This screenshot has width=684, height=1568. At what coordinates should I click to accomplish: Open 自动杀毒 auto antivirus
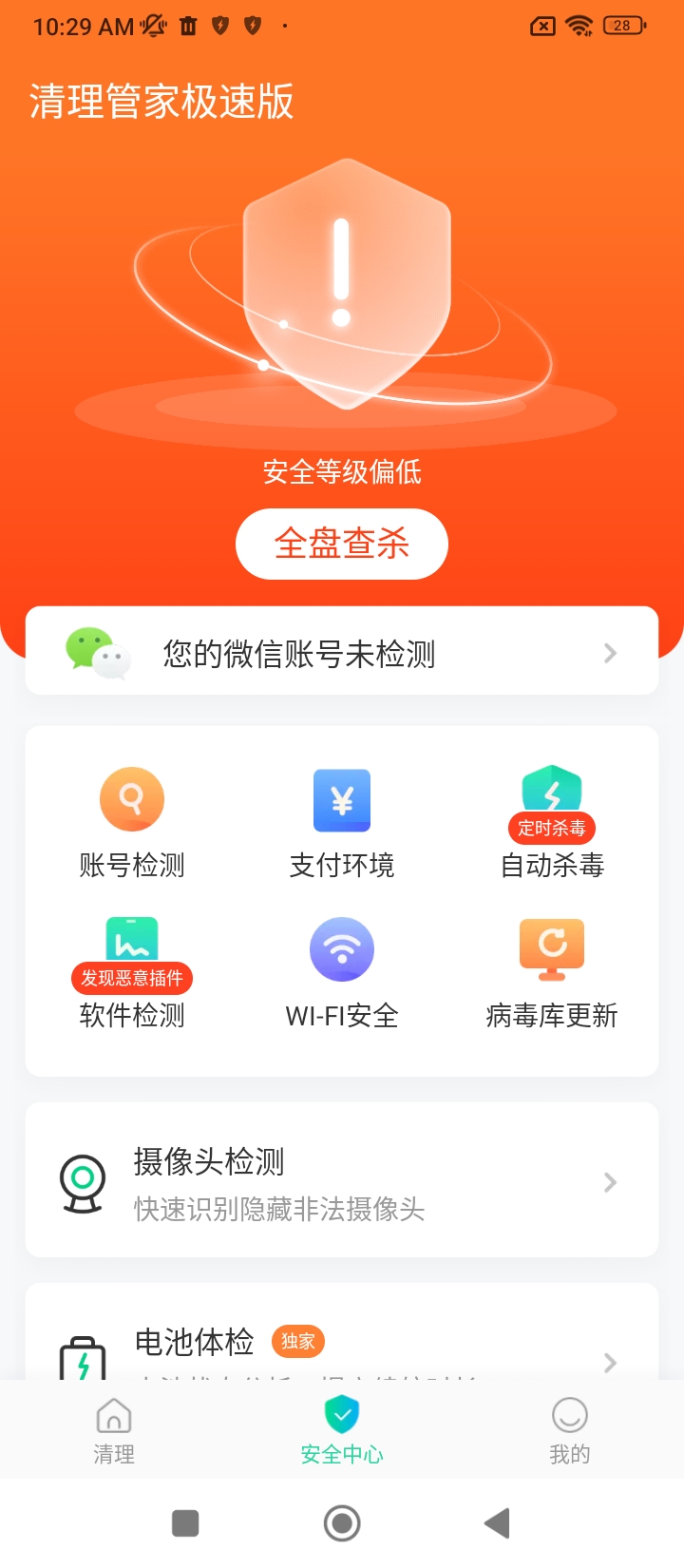pyautogui.click(x=552, y=823)
